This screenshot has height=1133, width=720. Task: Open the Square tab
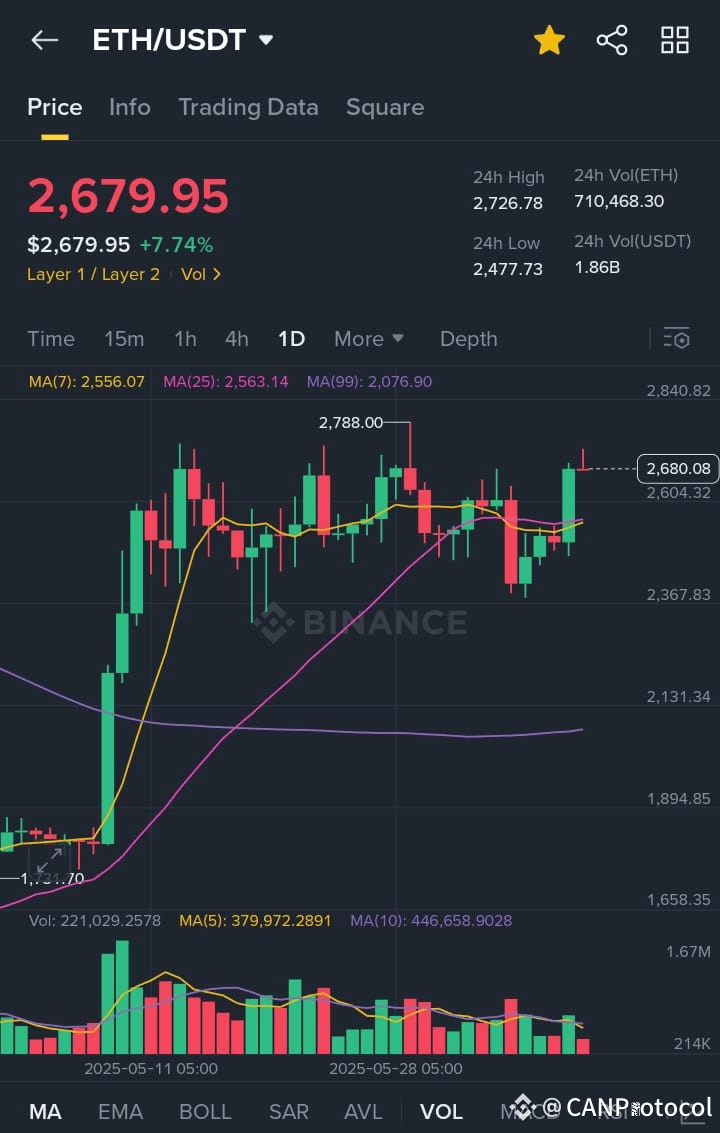(385, 107)
